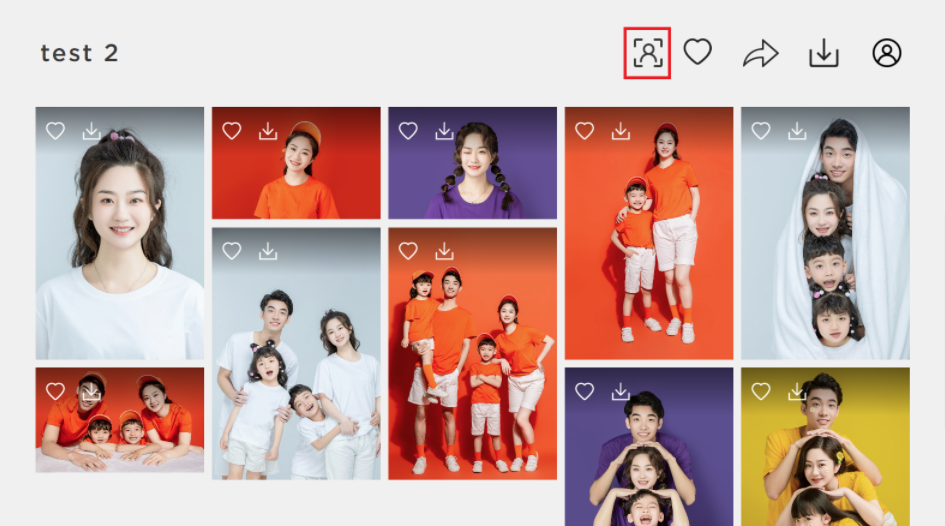945x526 pixels.
Task: Like the purple background family photo
Action: pos(585,391)
